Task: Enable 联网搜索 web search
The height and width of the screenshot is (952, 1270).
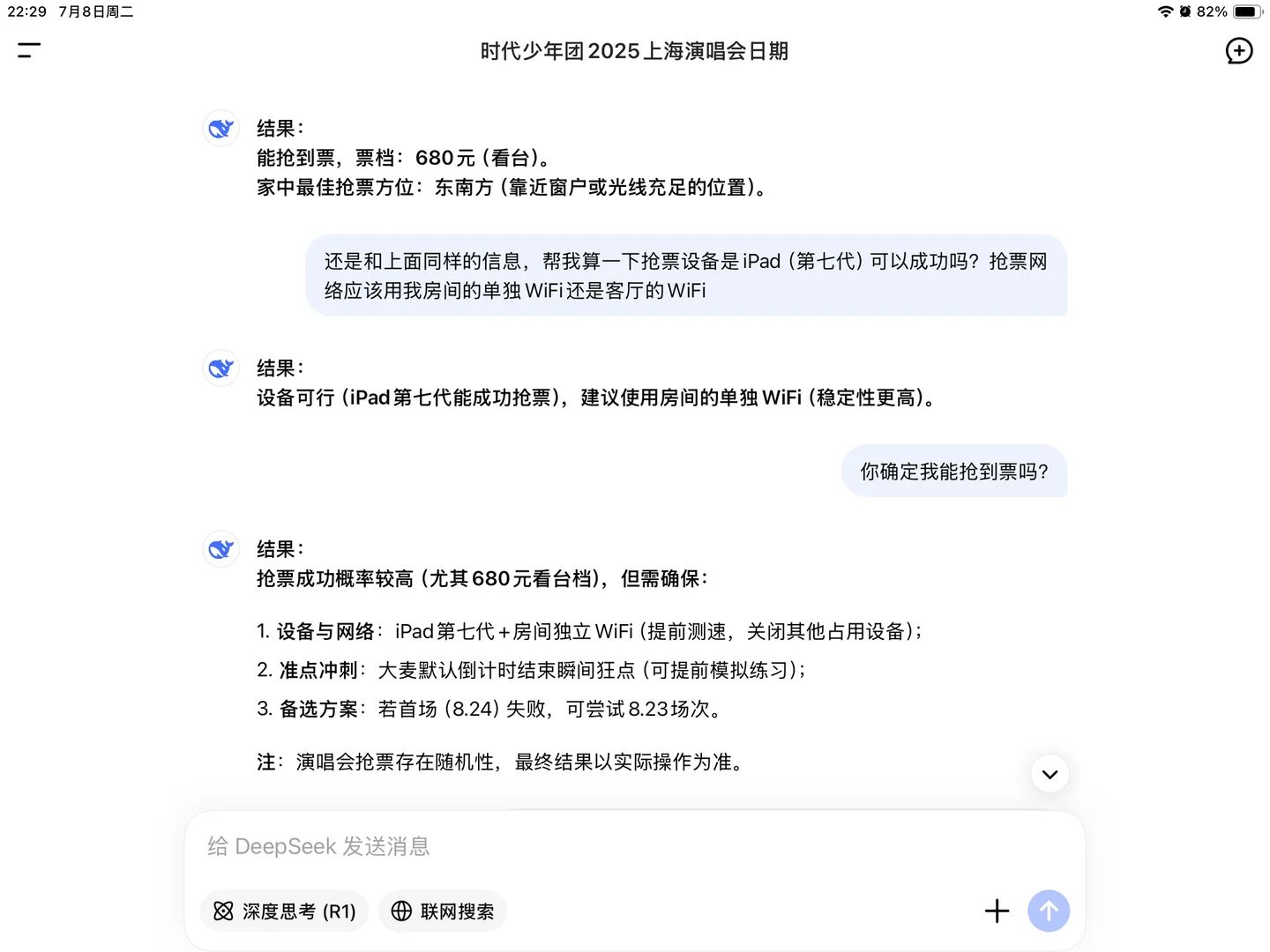Action: click(x=443, y=911)
